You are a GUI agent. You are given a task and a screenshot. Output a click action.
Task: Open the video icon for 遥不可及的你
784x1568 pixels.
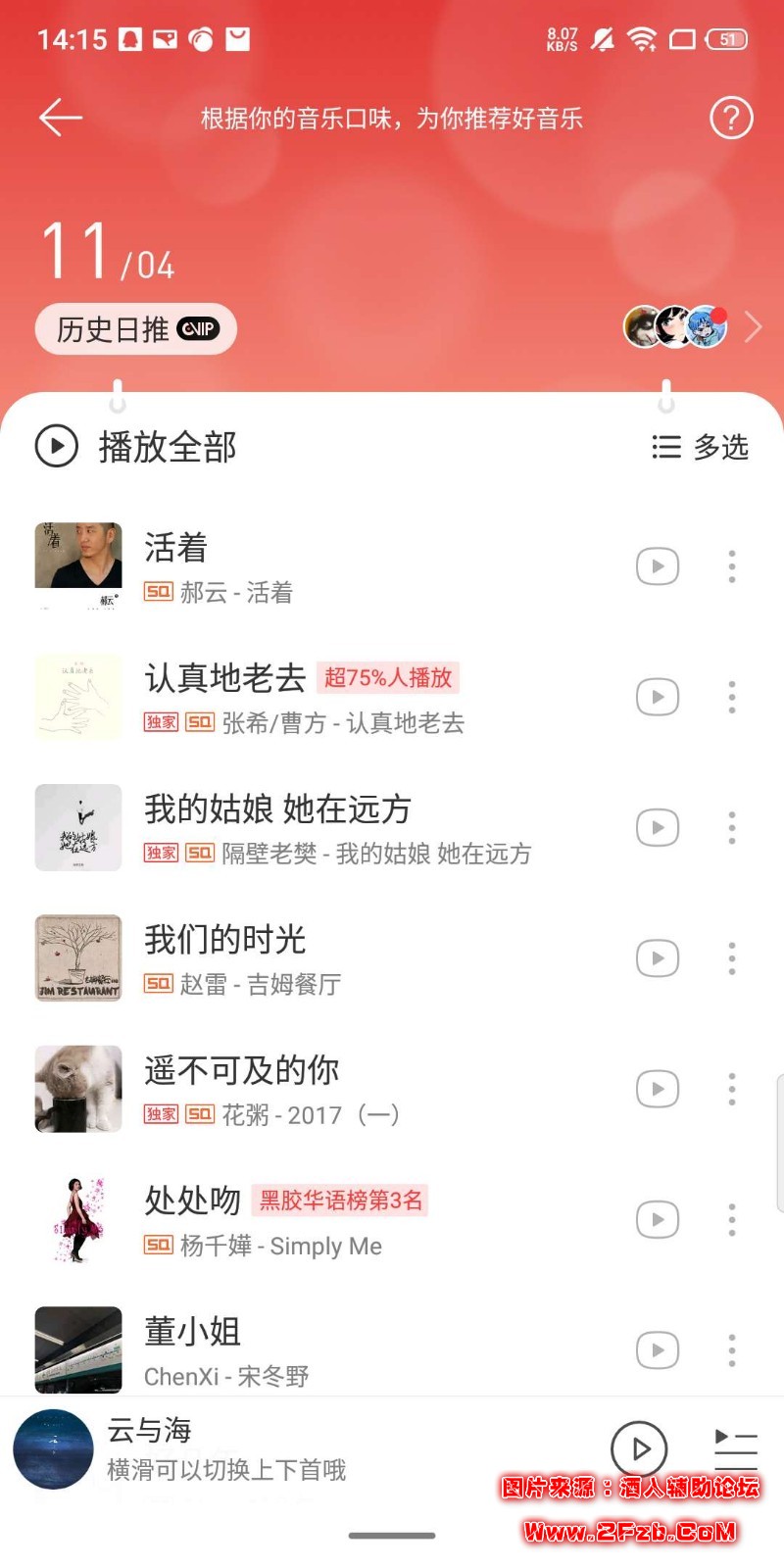[x=658, y=1089]
